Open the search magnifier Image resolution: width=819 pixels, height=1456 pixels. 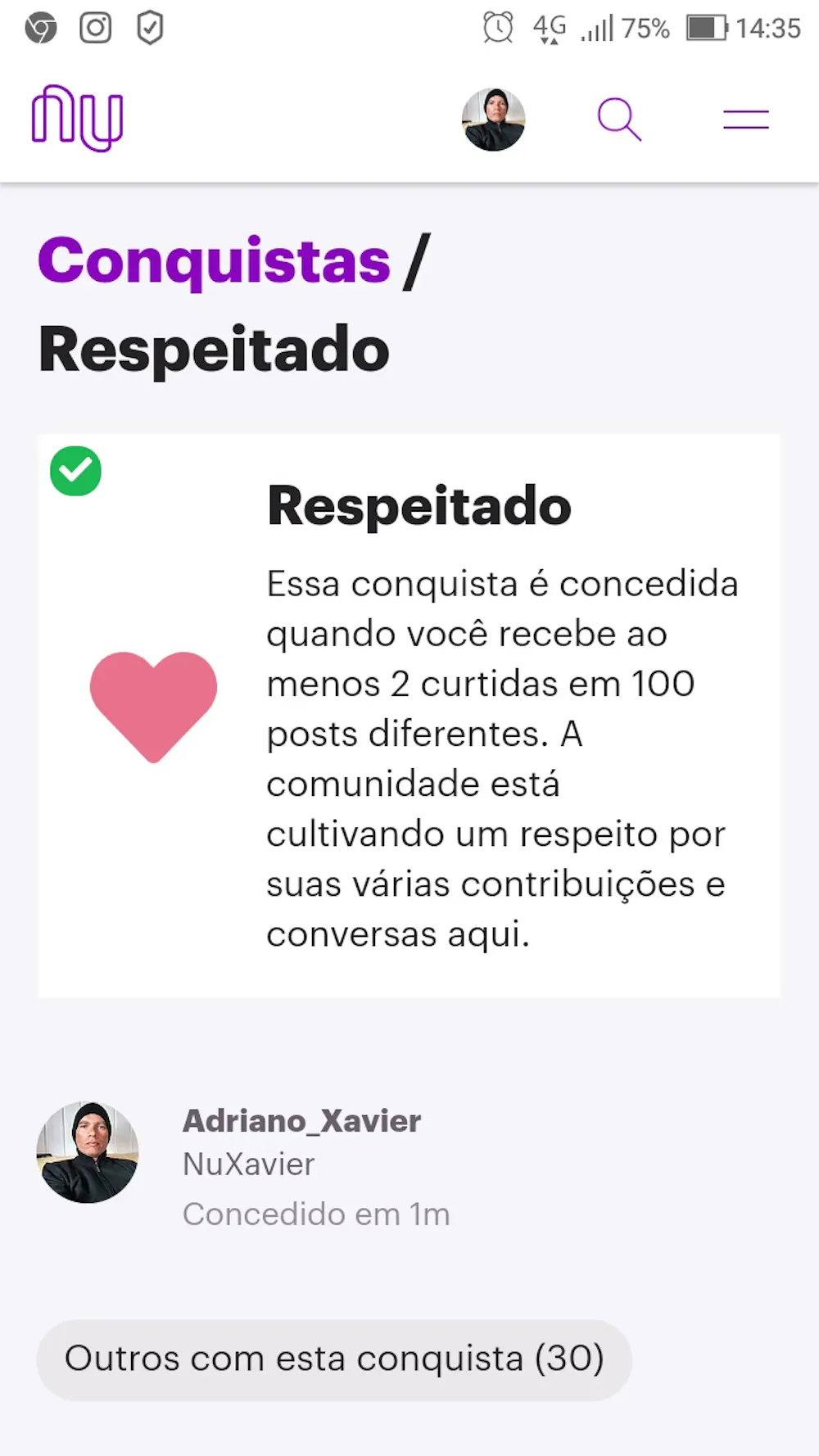[619, 120]
